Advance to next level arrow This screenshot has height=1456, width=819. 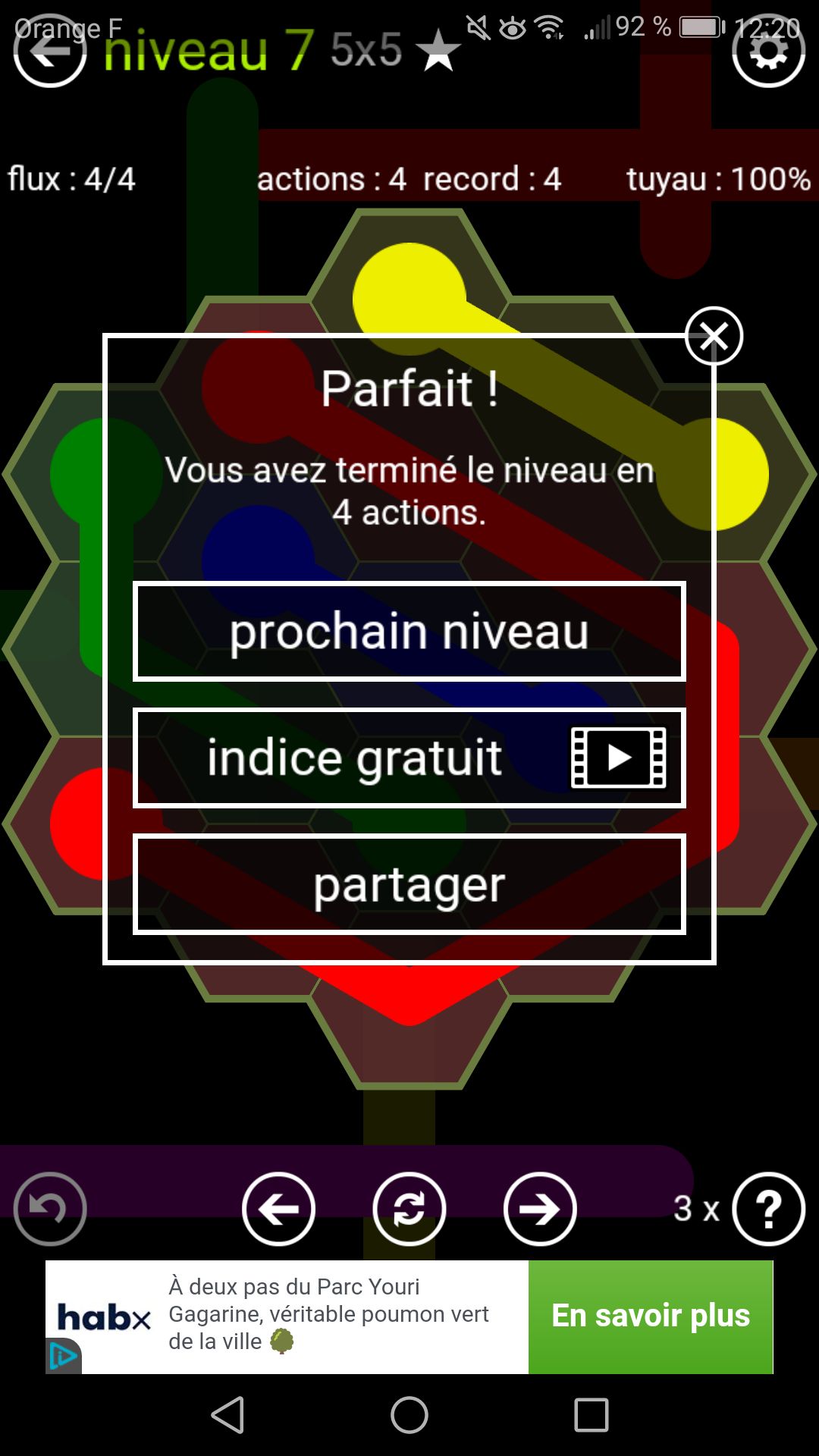point(540,1209)
